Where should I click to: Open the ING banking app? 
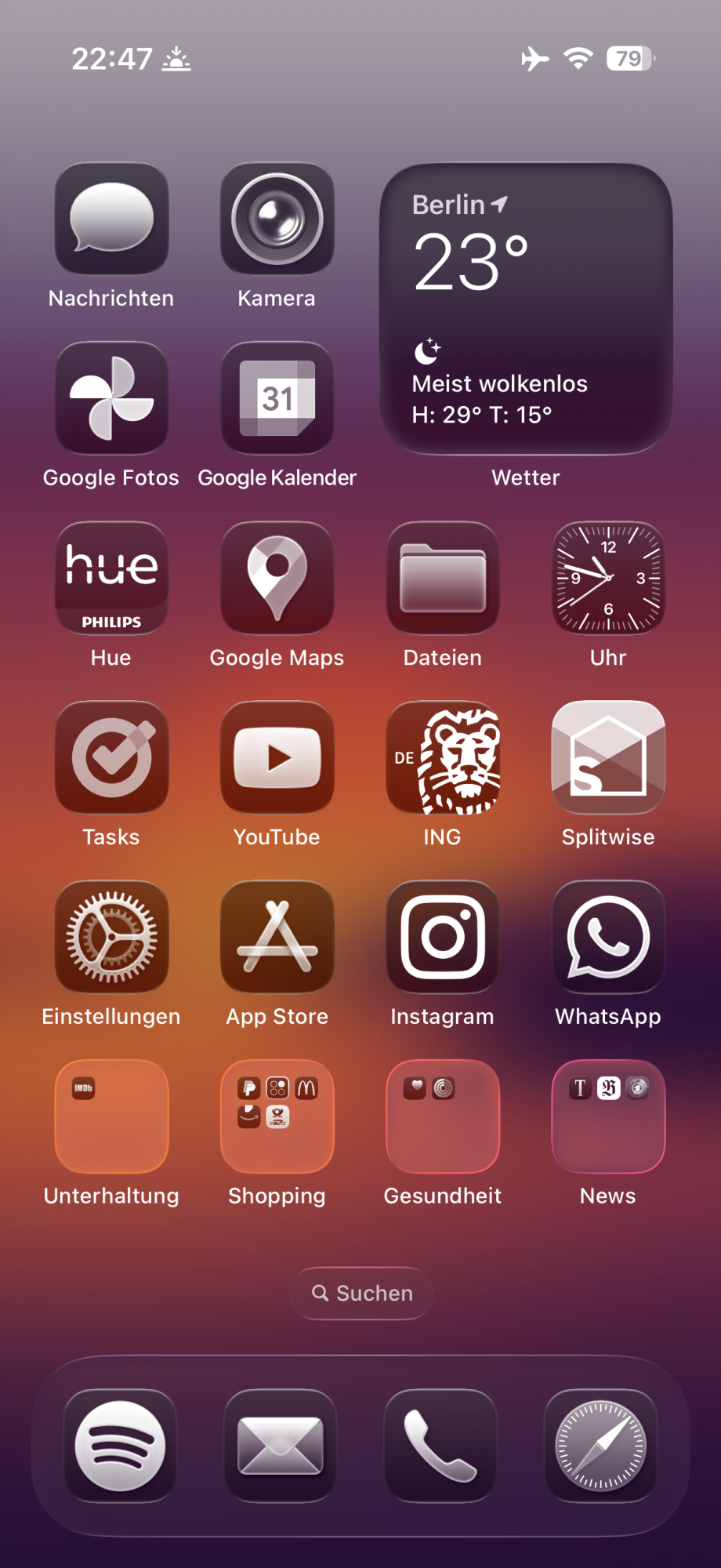(443, 757)
